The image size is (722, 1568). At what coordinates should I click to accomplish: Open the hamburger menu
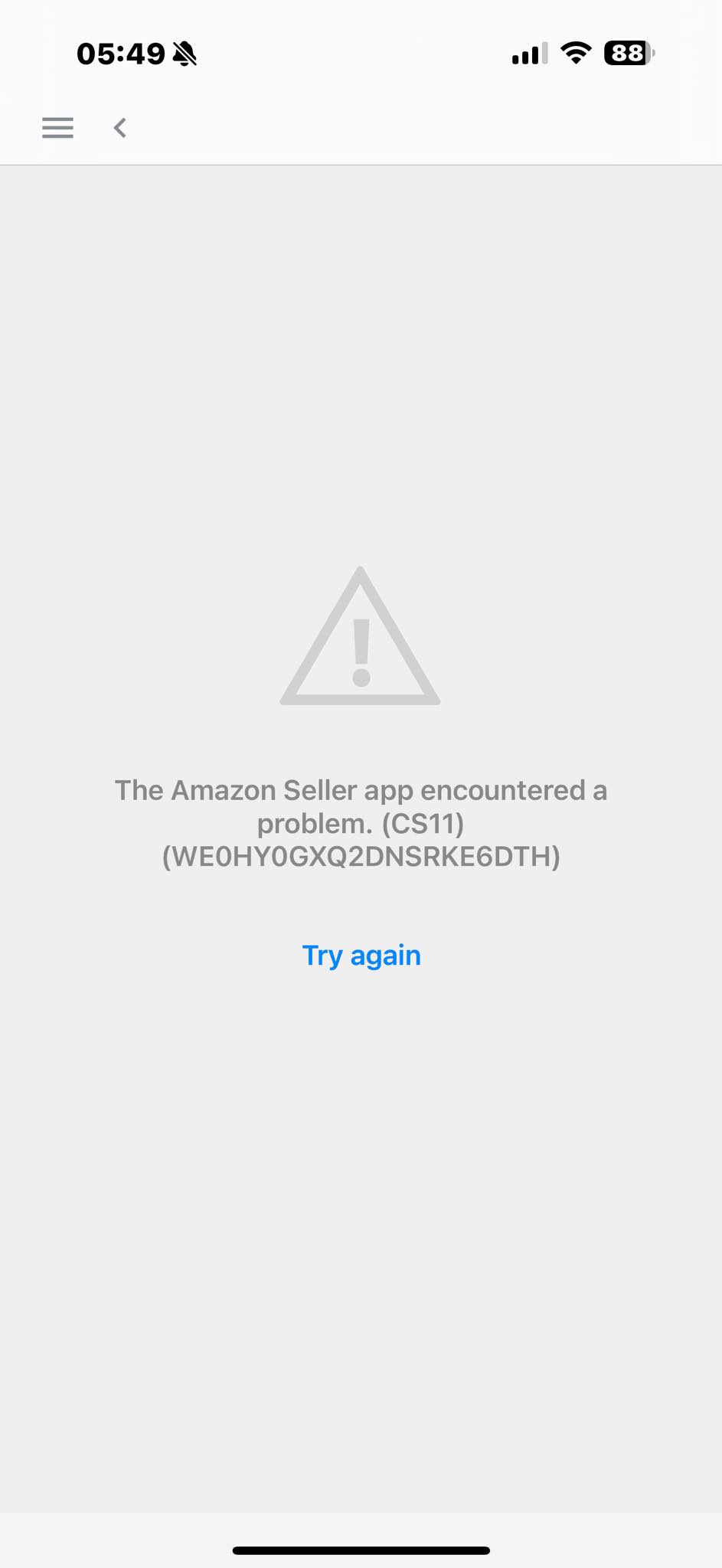click(x=58, y=128)
